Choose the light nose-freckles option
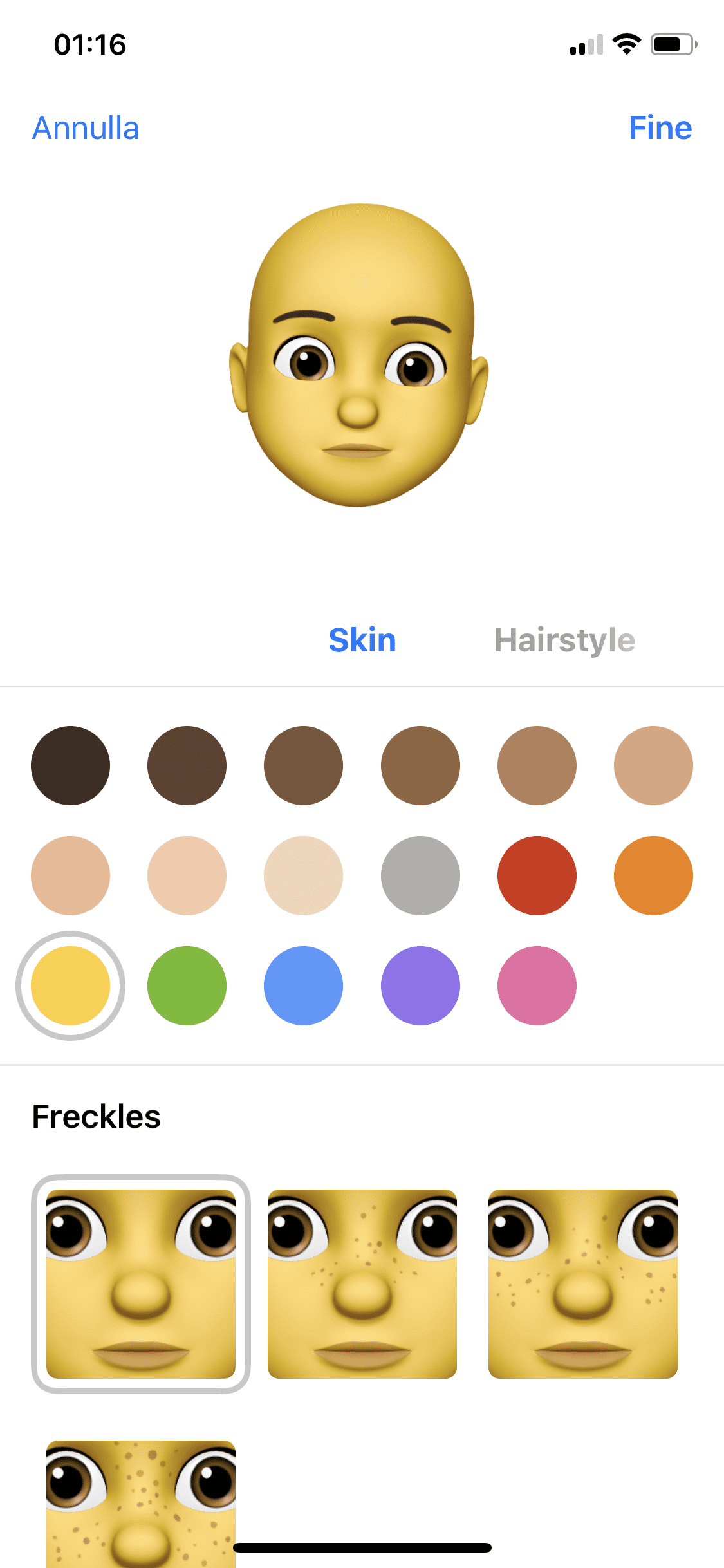The width and height of the screenshot is (724, 1568). [x=362, y=1284]
